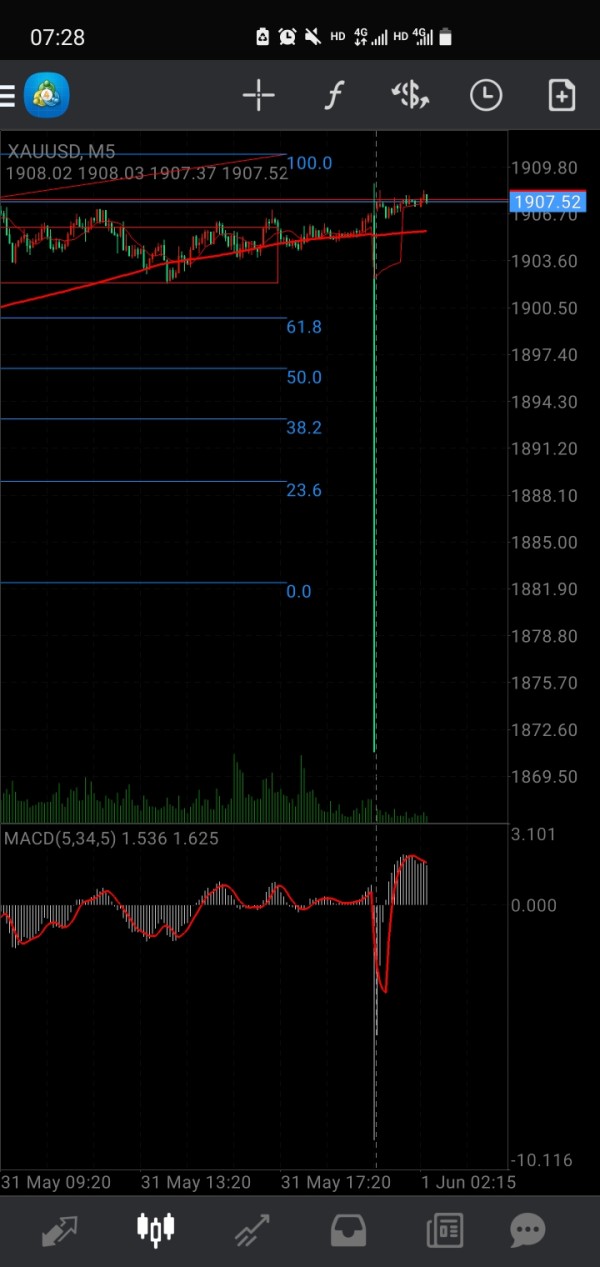Create a new order with plus icon

tap(562, 96)
